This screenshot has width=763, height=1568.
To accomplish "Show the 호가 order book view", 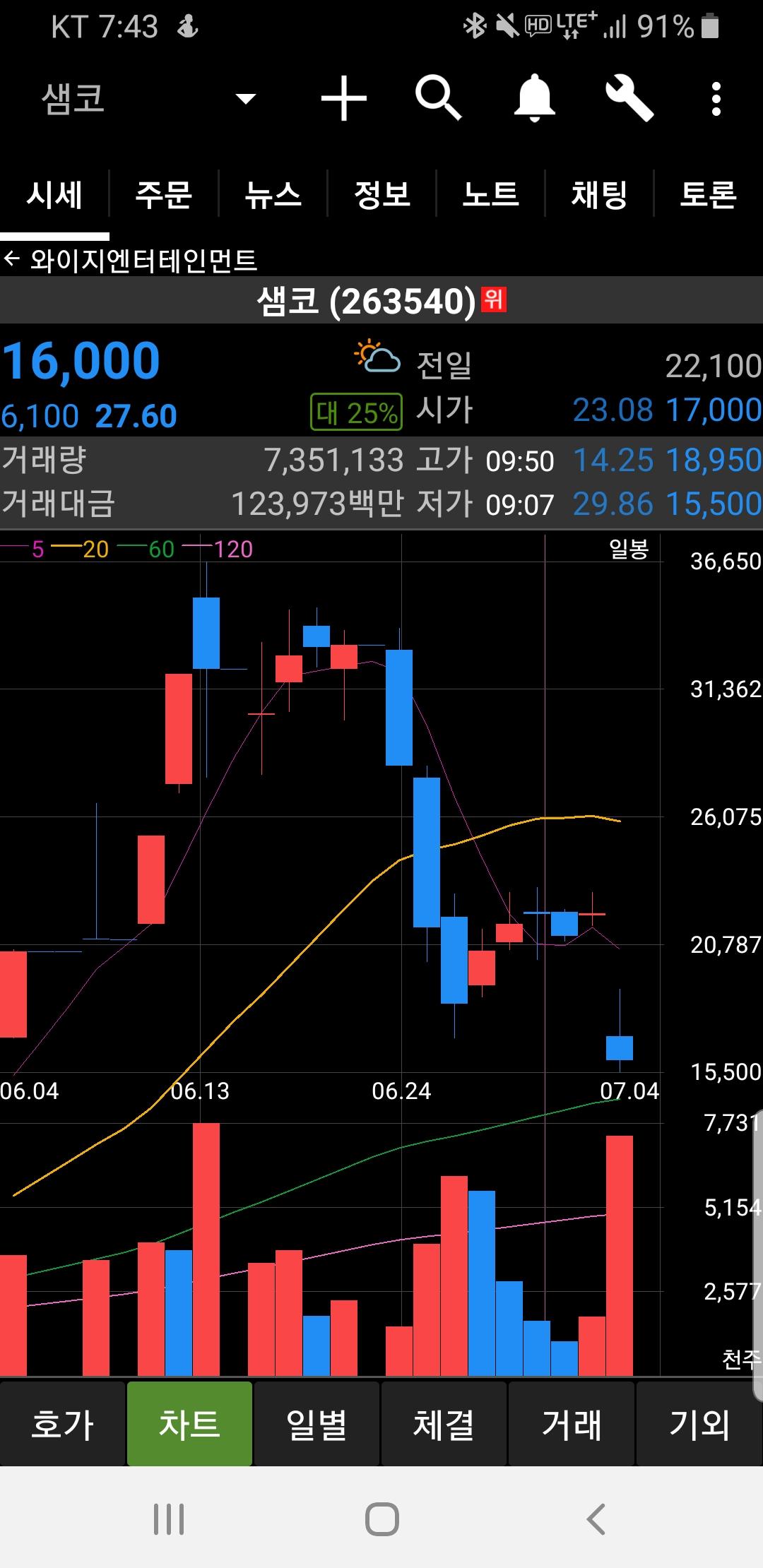I will (62, 1424).
